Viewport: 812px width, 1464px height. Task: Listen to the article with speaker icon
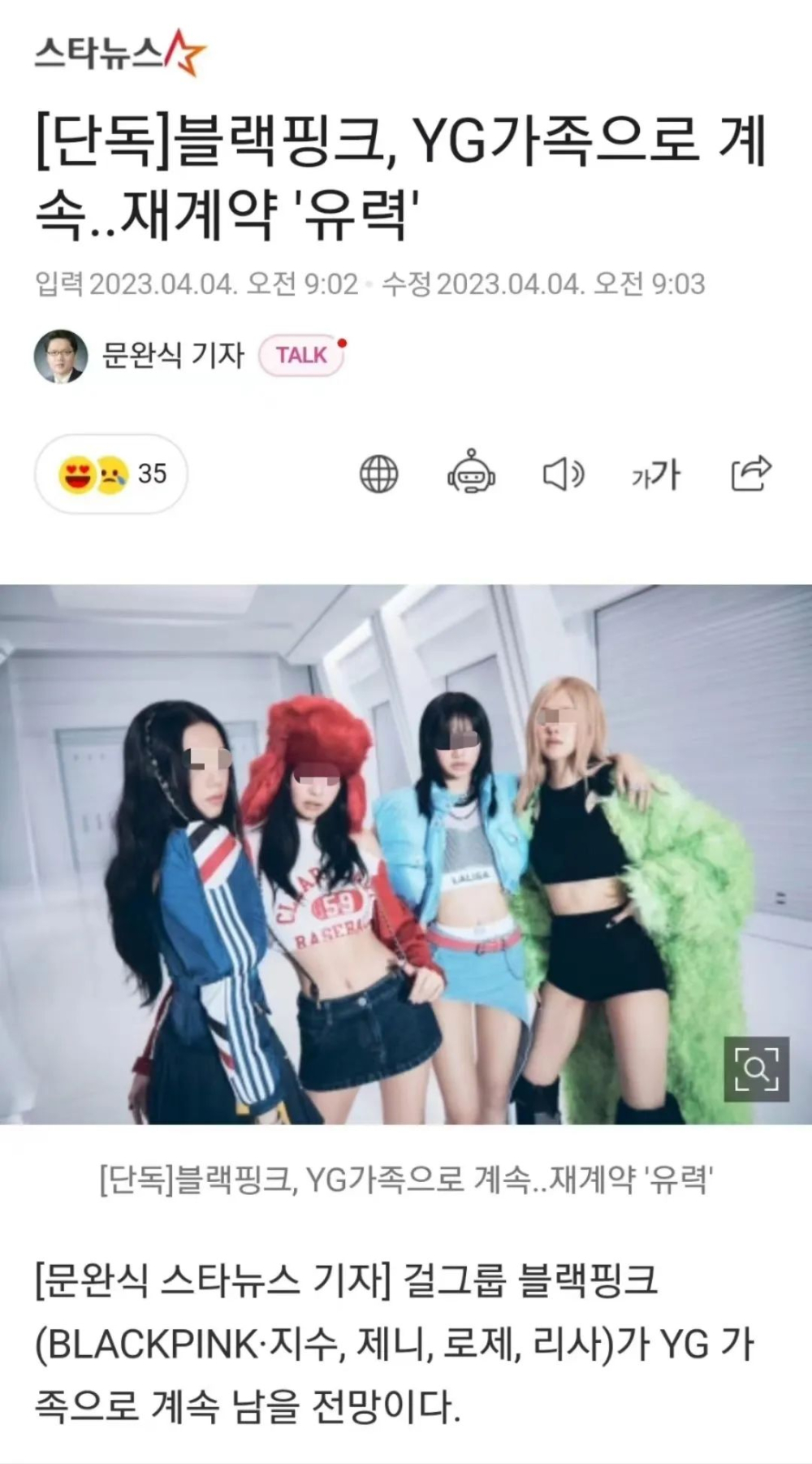point(563,474)
